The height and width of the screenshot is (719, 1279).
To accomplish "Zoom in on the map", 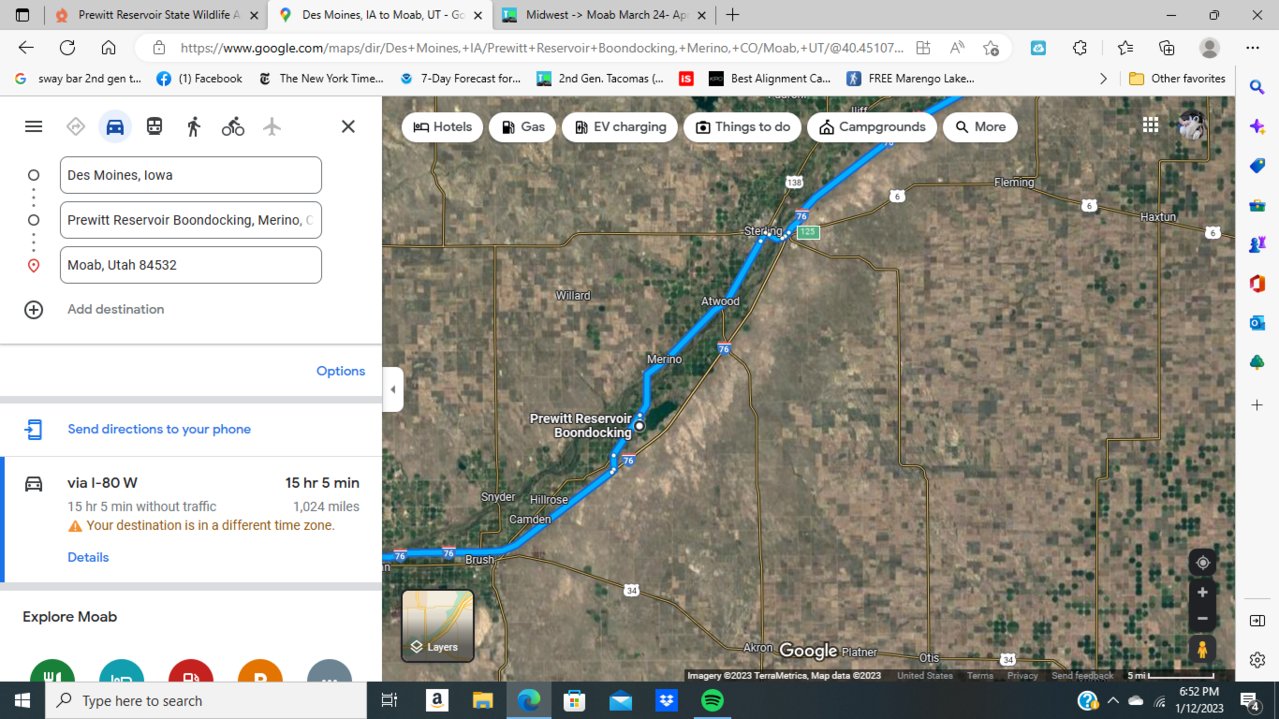I will (x=1202, y=592).
